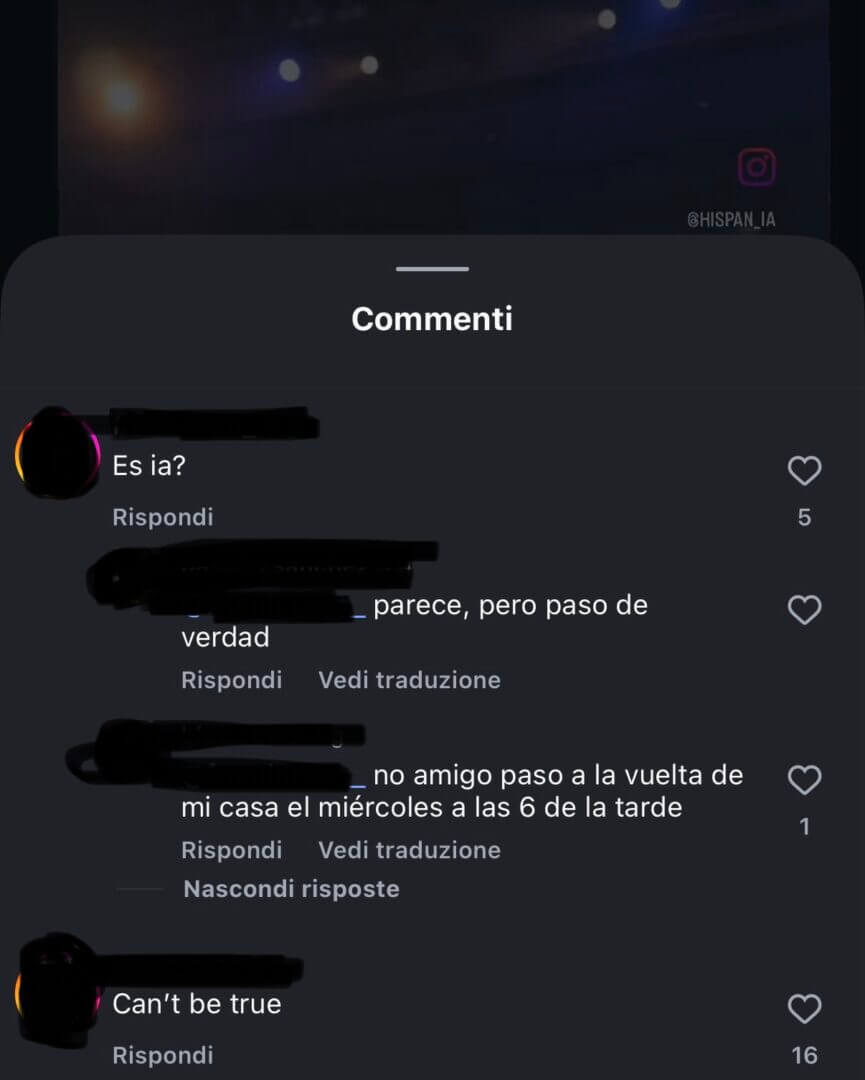865x1080 pixels.
Task: Tap Rispondi under "parece, pero paso de verdad"
Action: pyautogui.click(x=231, y=680)
